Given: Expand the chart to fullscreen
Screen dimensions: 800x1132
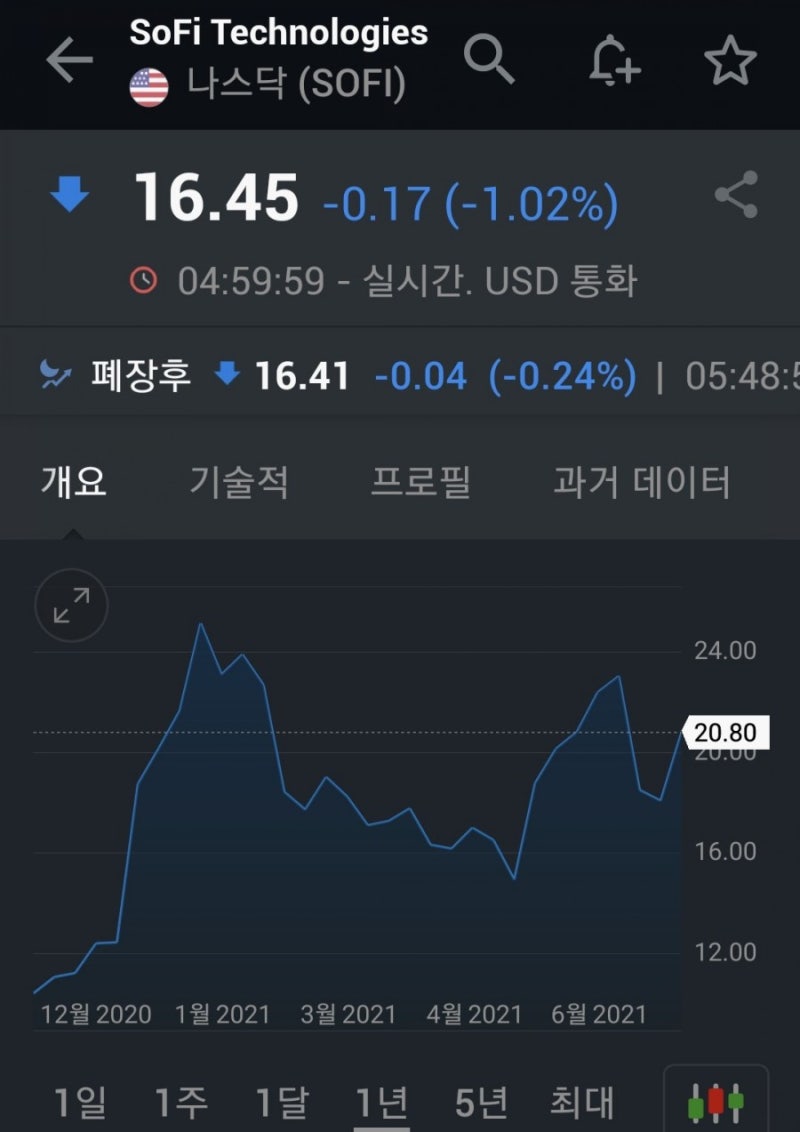Looking at the screenshot, I should pyautogui.click(x=69, y=605).
